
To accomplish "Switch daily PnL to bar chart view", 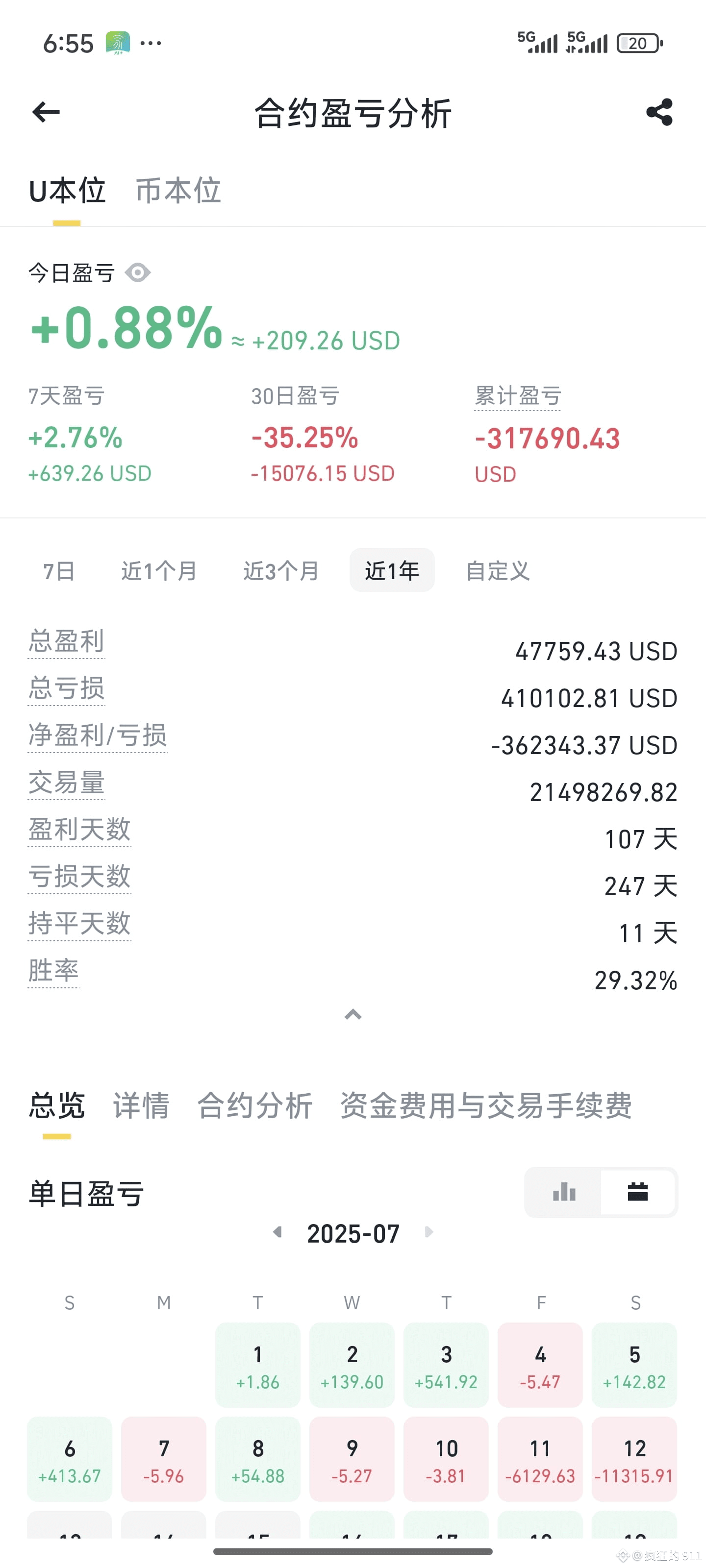I will (x=564, y=1192).
